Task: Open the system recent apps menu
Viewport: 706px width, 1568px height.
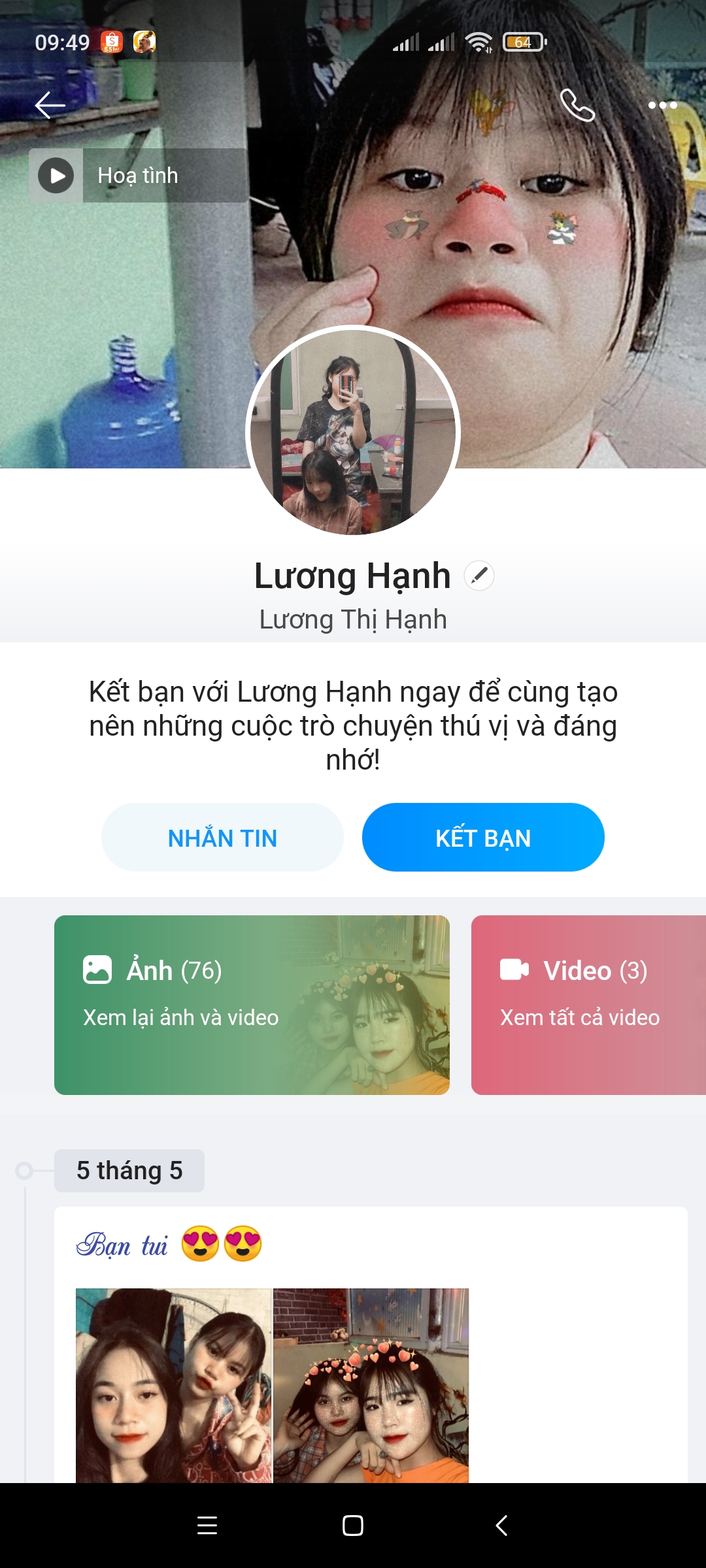Action: click(x=207, y=1526)
